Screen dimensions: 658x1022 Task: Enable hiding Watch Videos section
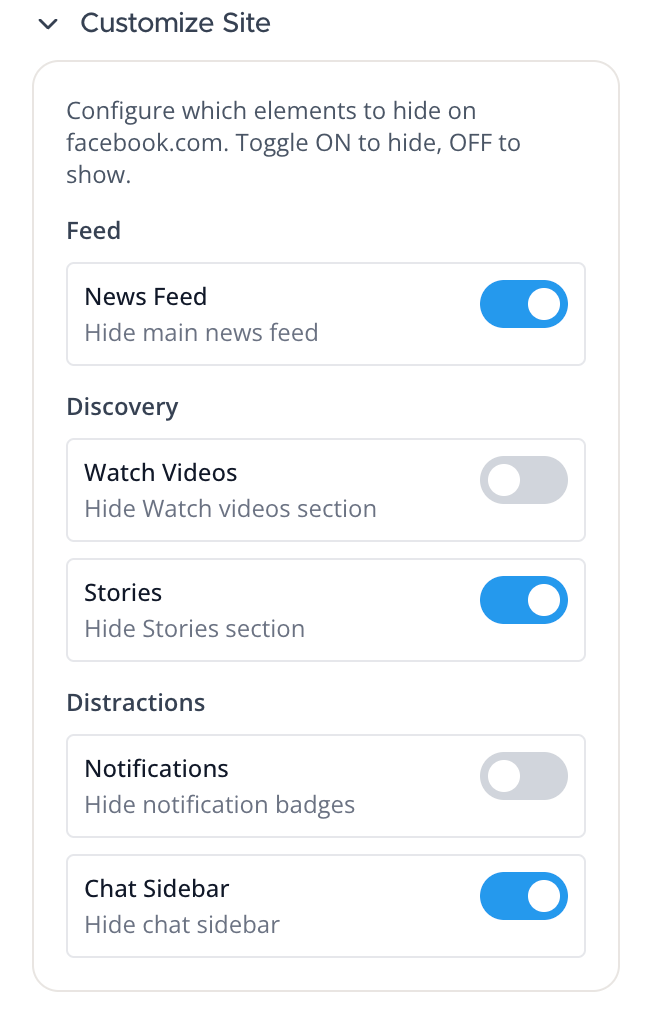523,480
